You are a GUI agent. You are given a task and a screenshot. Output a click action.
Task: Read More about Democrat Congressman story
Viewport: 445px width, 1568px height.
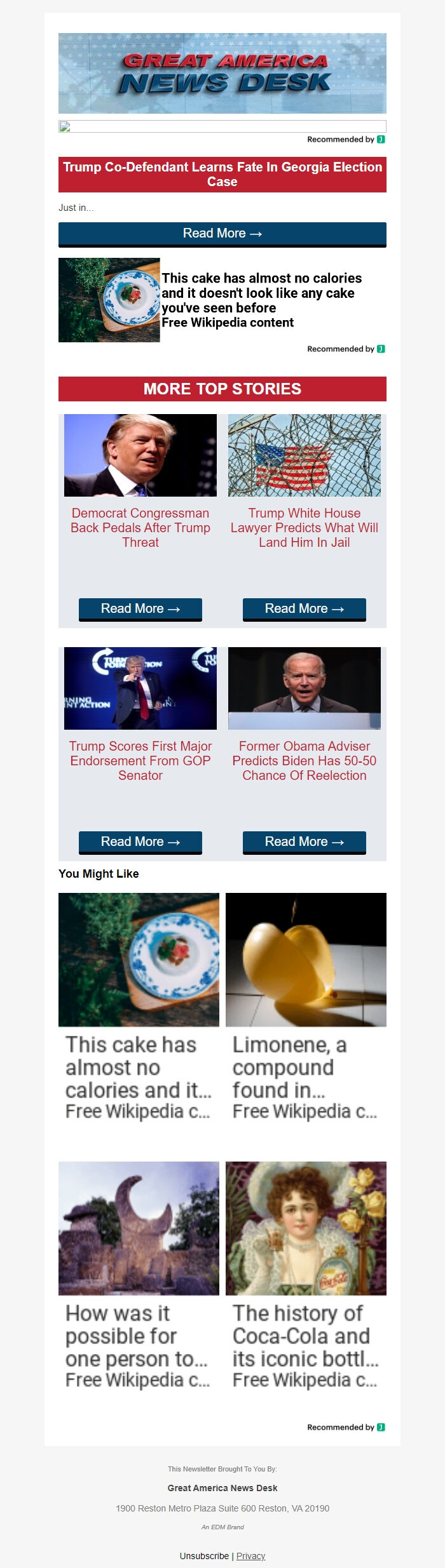pos(140,609)
